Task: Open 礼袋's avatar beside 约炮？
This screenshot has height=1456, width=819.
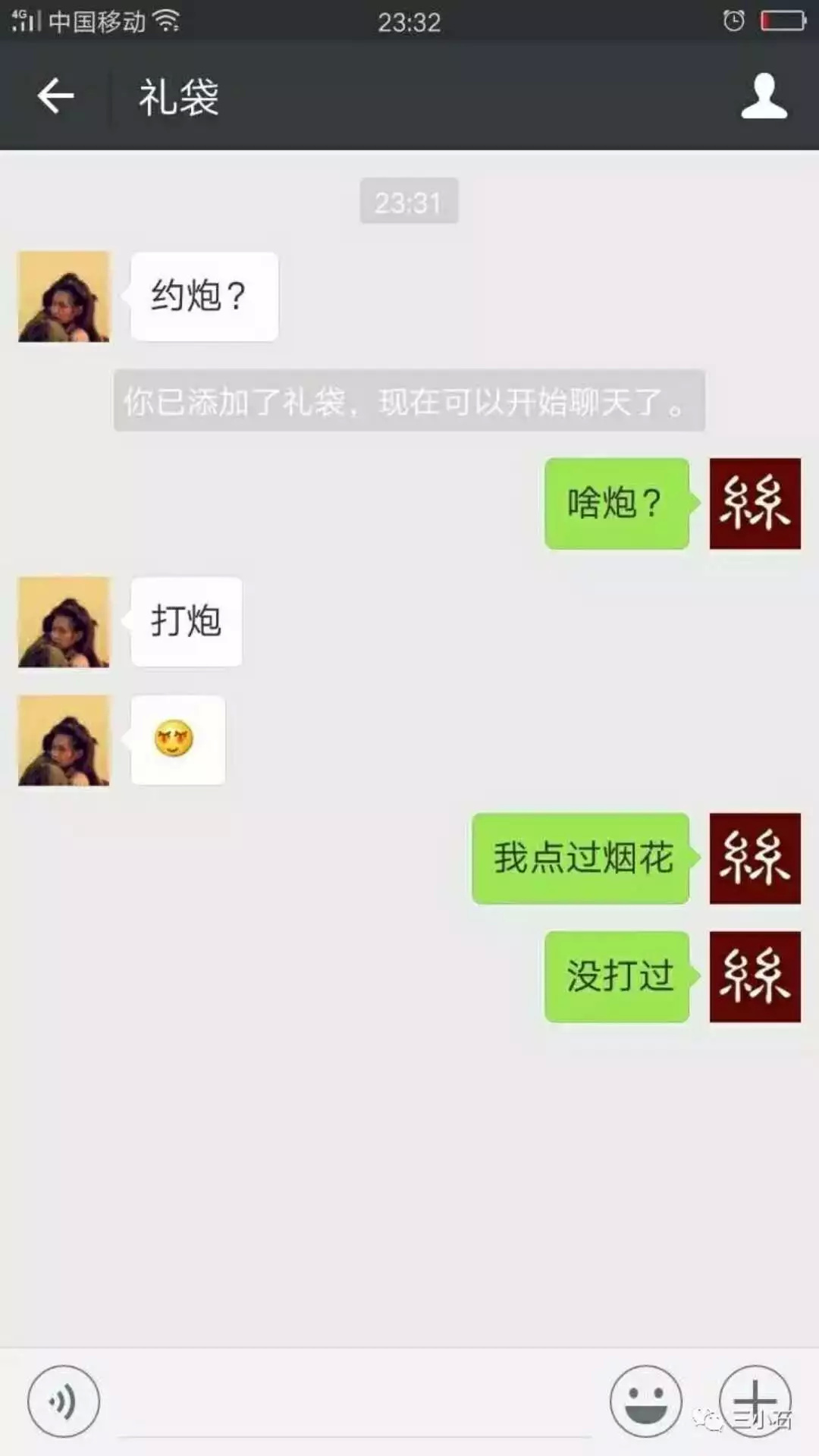Action: pos(64,297)
